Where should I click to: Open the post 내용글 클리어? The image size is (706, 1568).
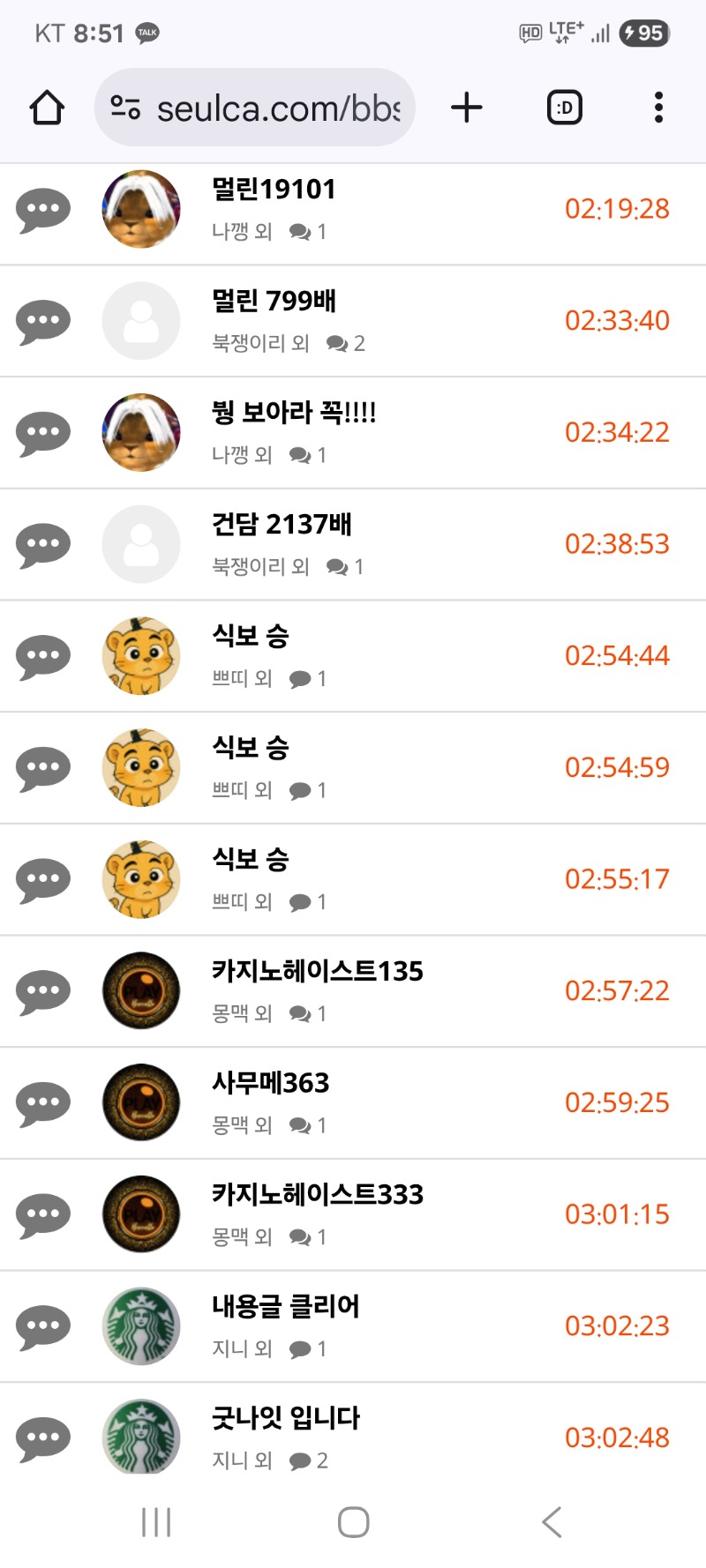click(x=285, y=1306)
